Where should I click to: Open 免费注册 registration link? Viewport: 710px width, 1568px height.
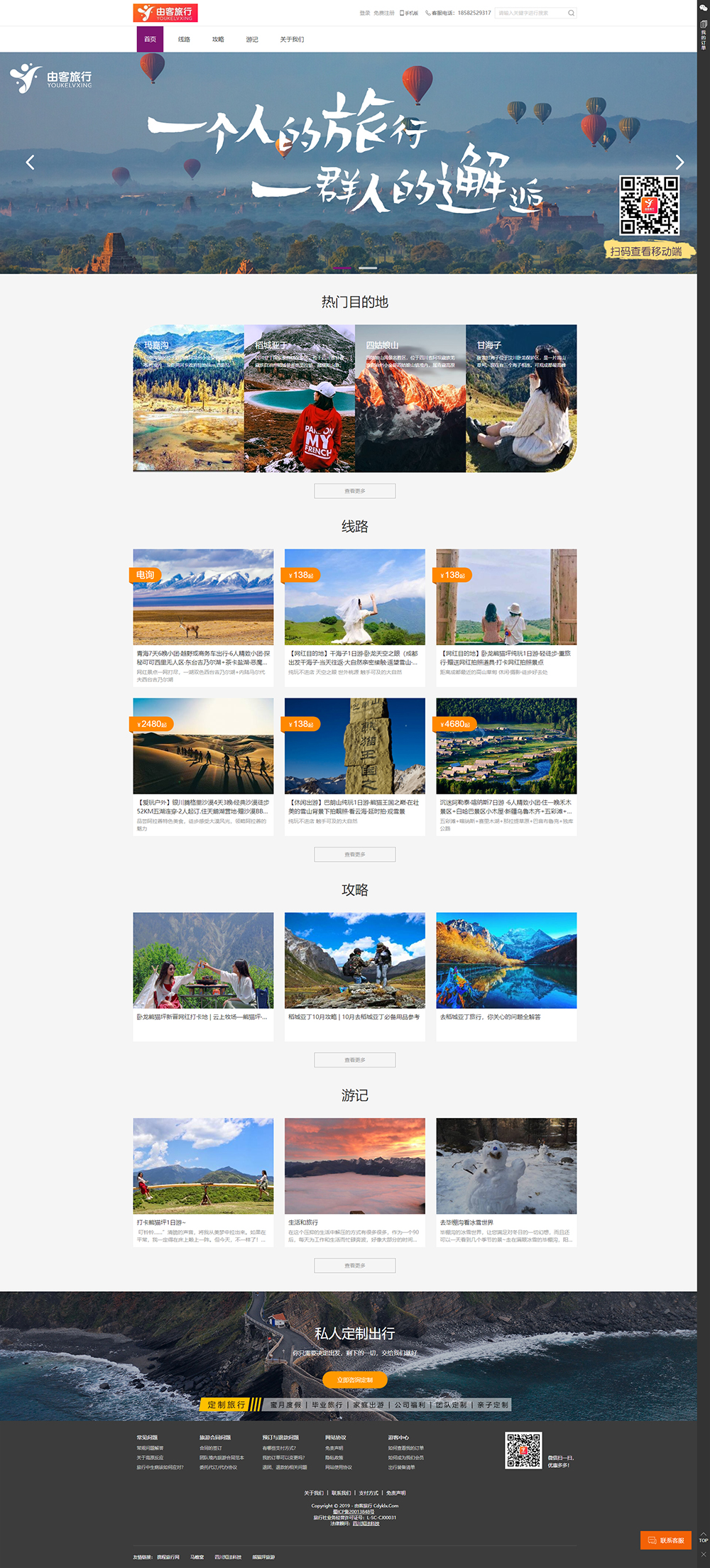coord(384,13)
